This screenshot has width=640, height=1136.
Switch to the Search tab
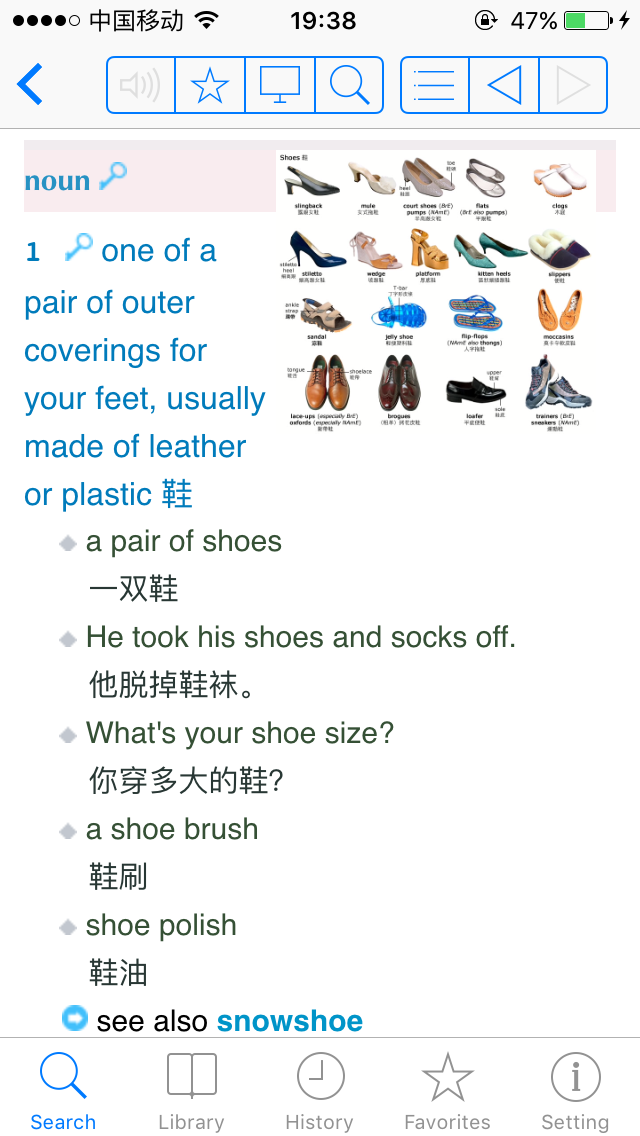(x=63, y=1092)
